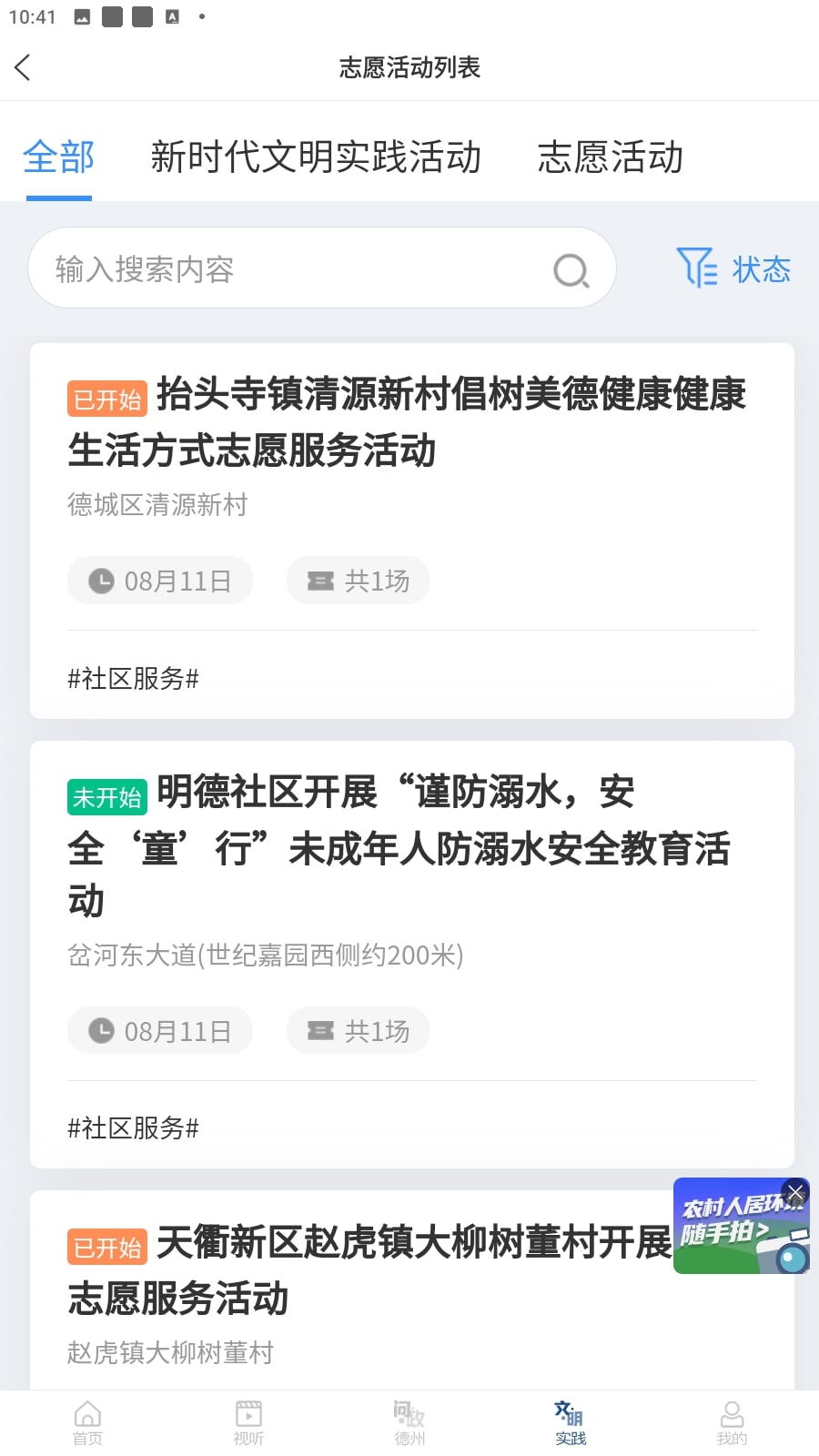Switch to the 视听 tab
The width and height of the screenshot is (819, 1456).
[x=248, y=1422]
